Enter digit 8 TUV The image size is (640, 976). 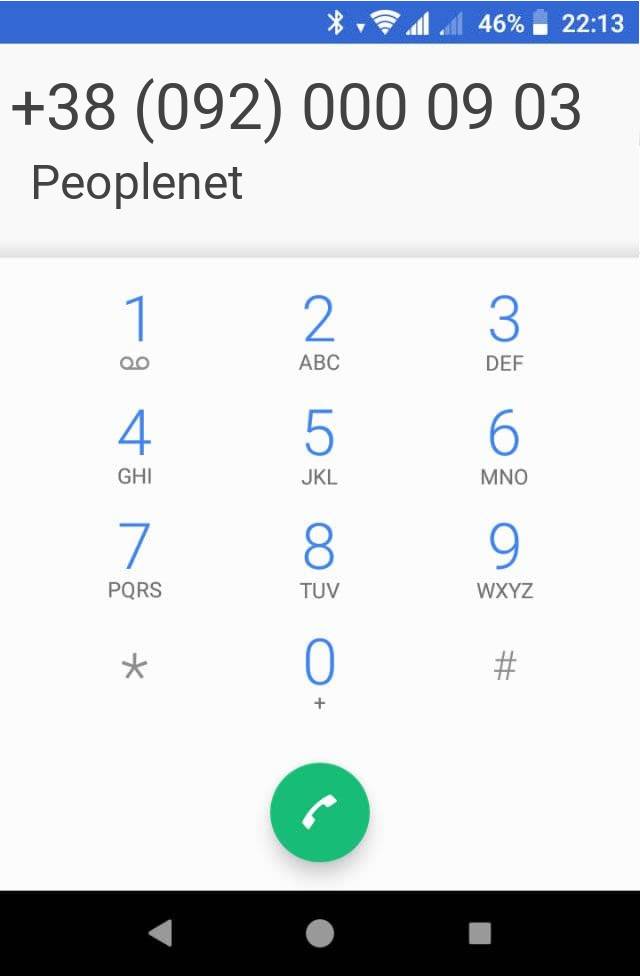[319, 561]
